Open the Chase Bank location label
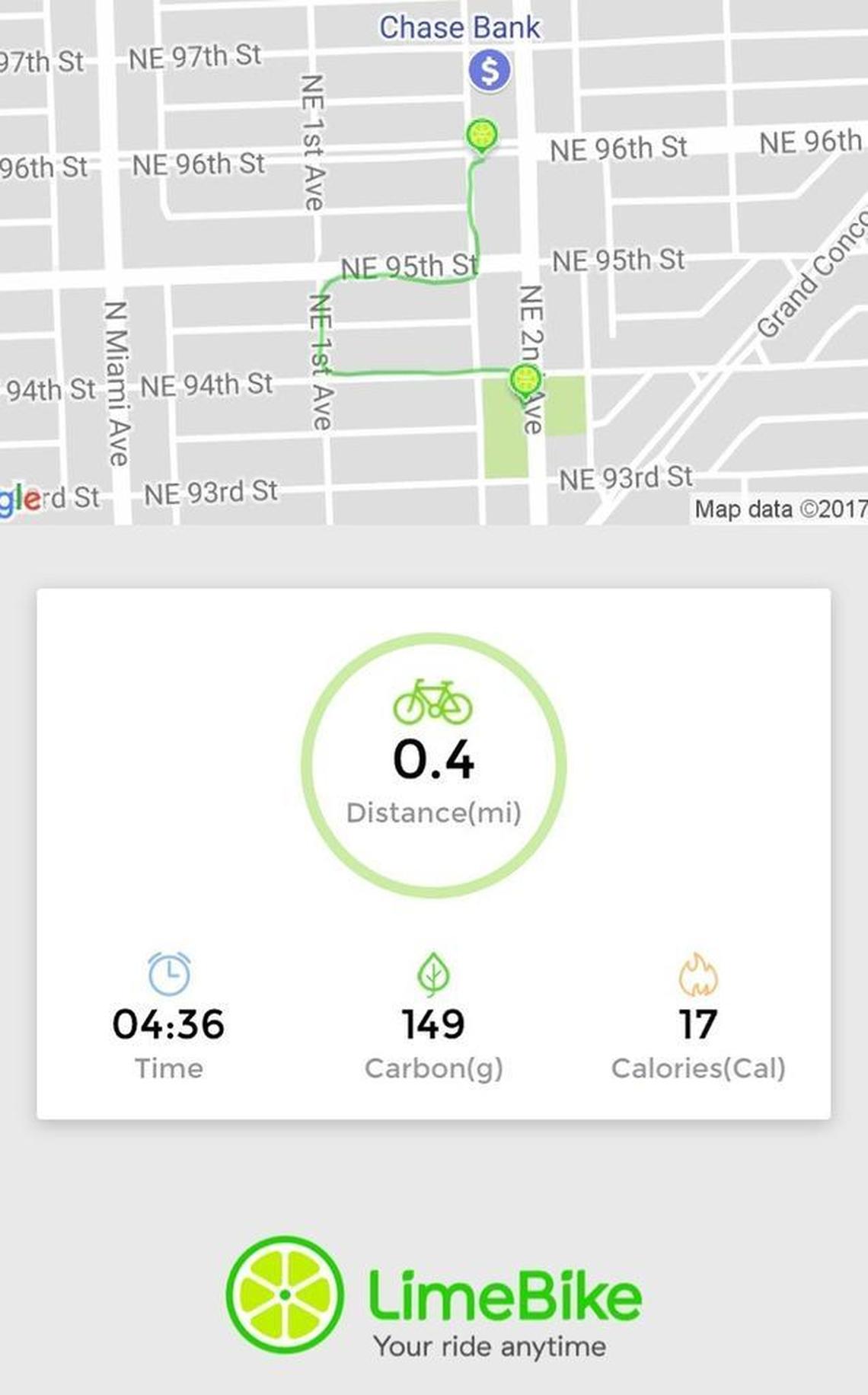 (460, 26)
